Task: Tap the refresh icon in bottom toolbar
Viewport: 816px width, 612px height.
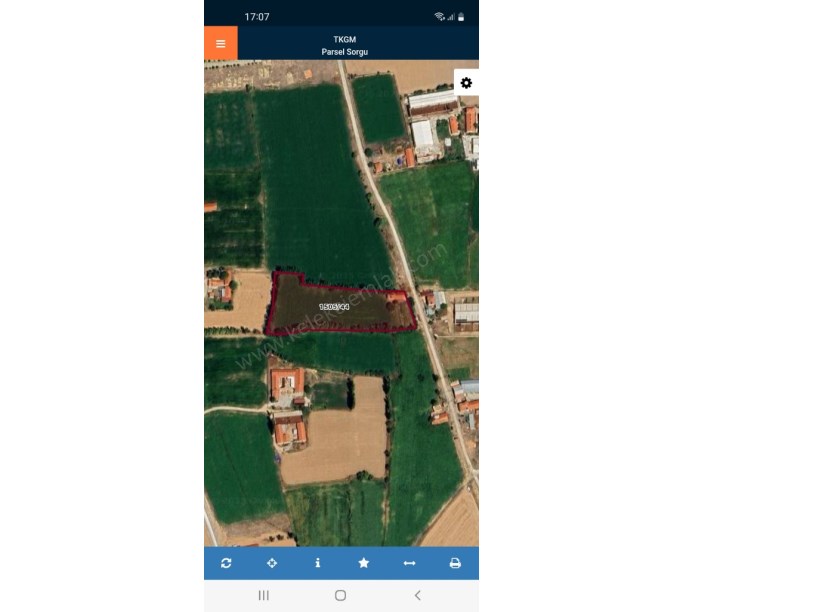Action: 226,563
